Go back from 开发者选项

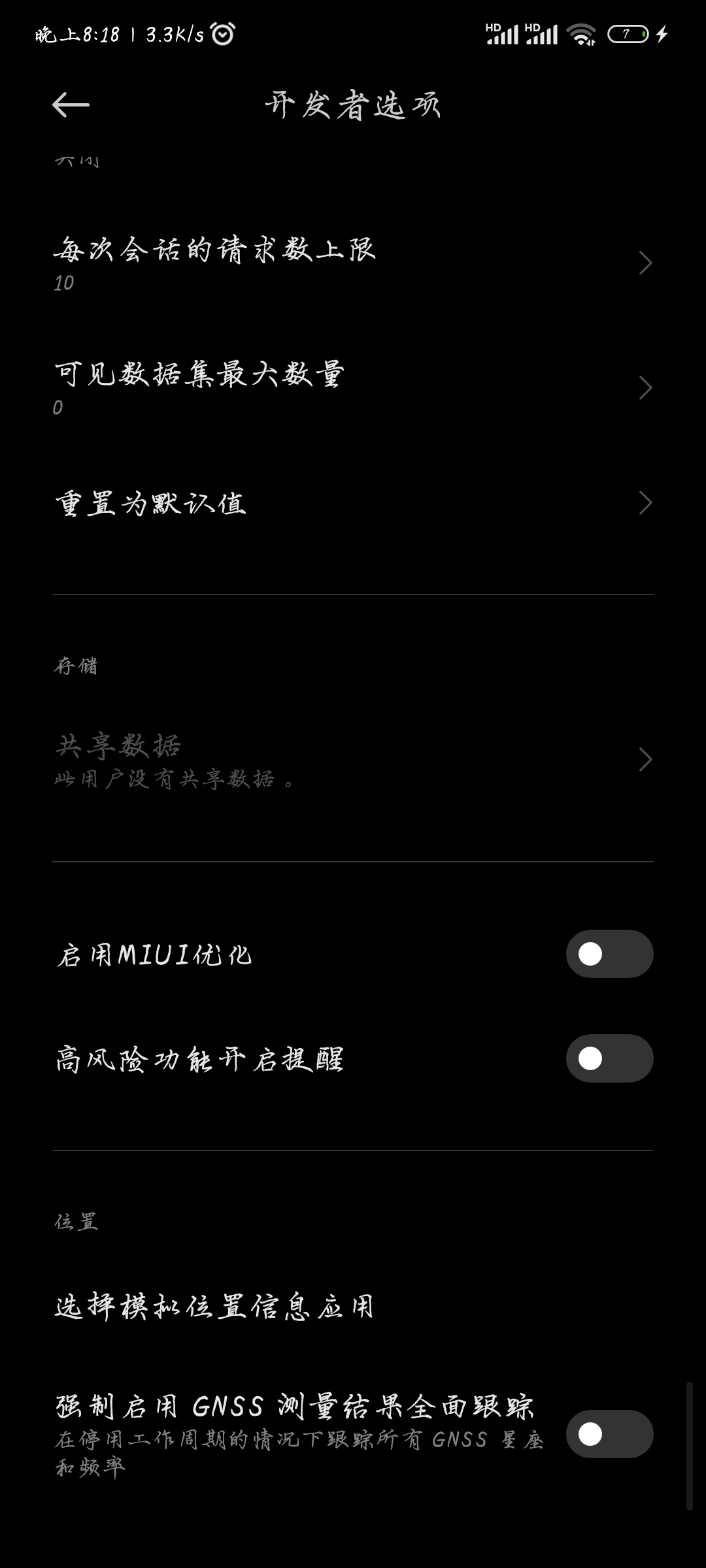[x=71, y=105]
